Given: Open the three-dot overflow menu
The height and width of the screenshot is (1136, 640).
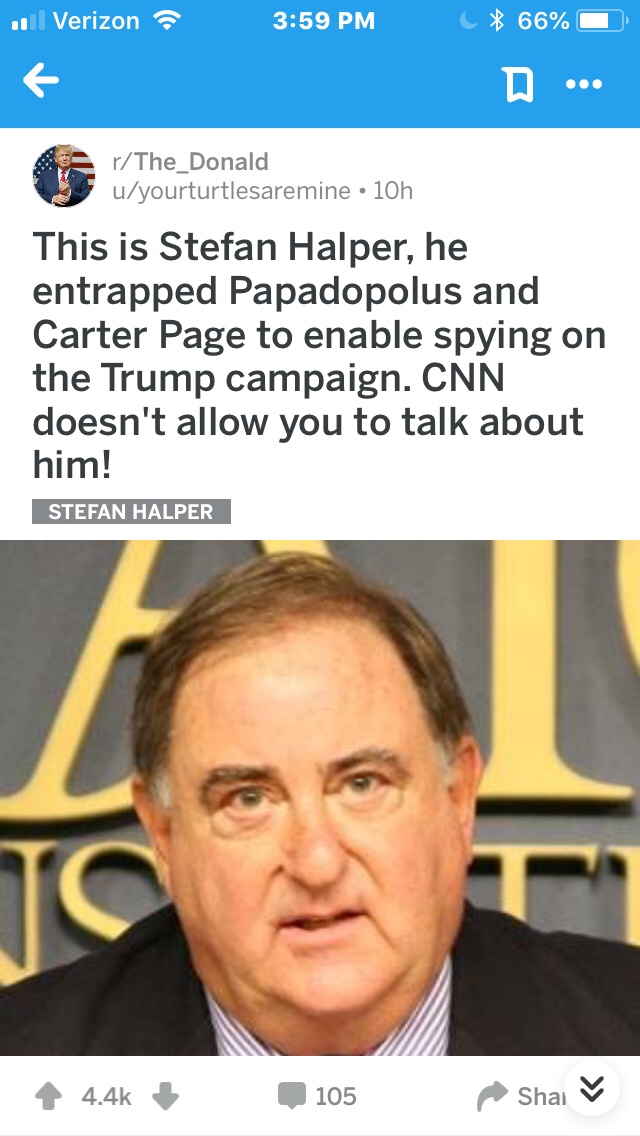Looking at the screenshot, I should click(584, 84).
